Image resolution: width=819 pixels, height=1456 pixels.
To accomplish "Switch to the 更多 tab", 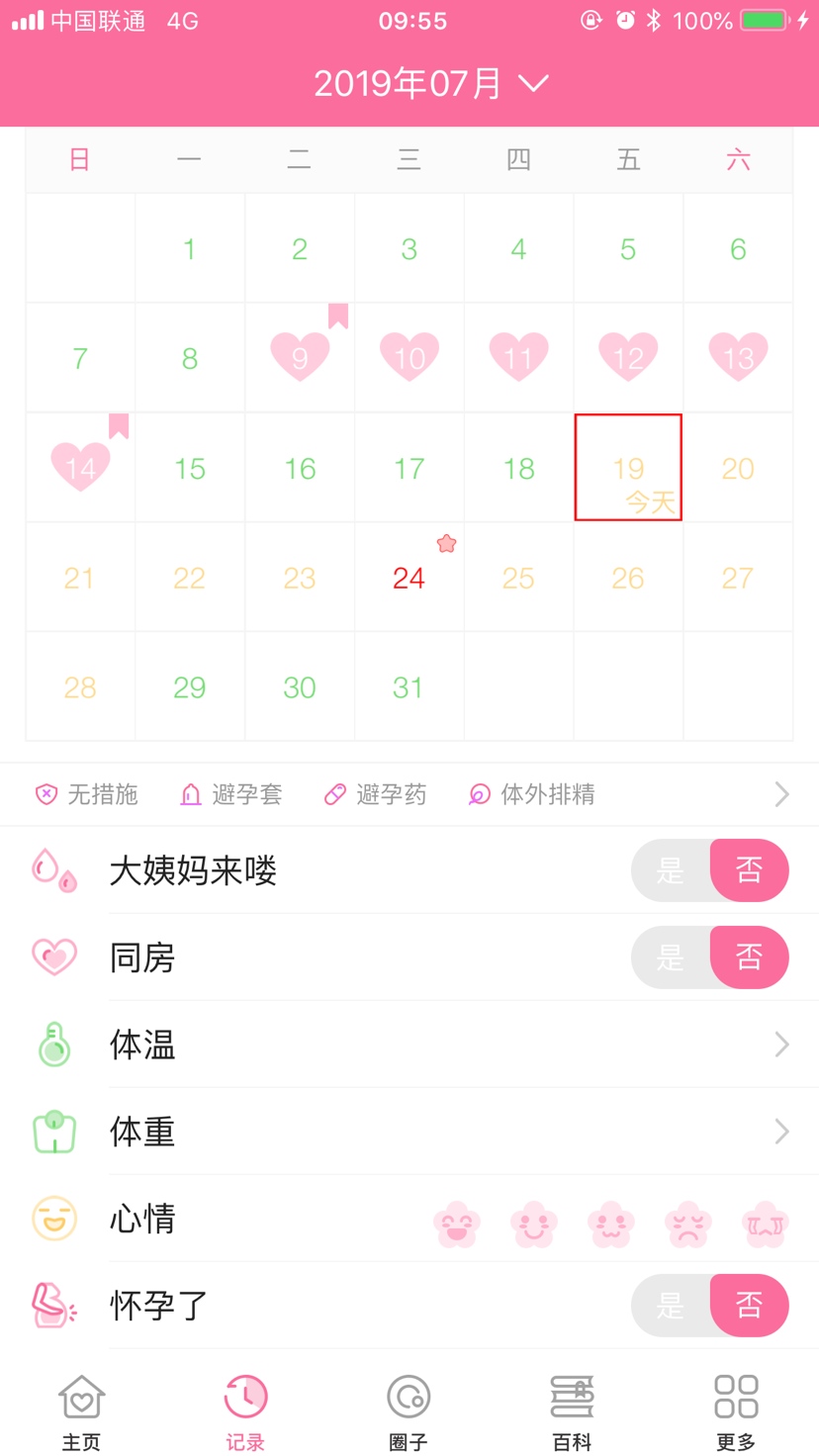I will pos(736,1412).
